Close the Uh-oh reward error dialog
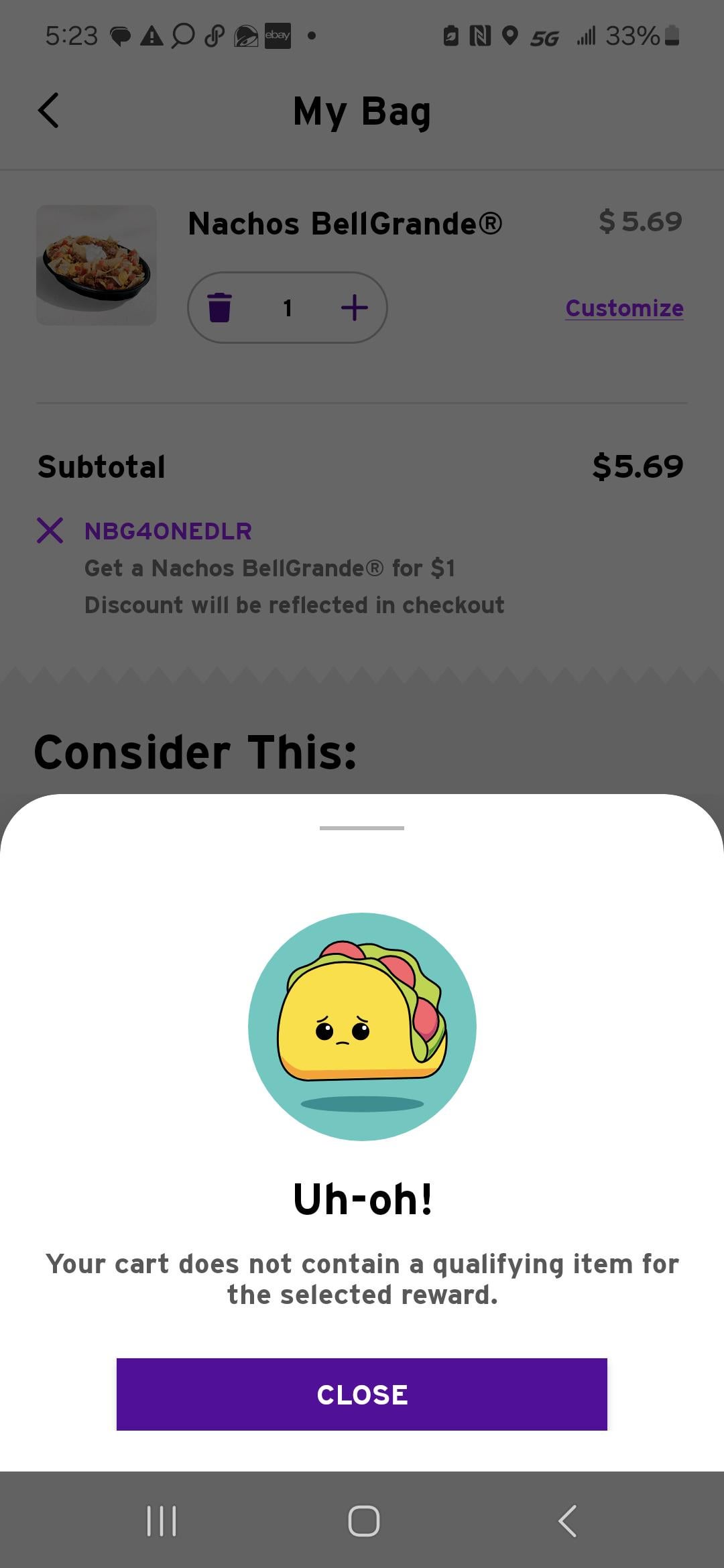The width and height of the screenshot is (724, 1568). pyautogui.click(x=362, y=1394)
